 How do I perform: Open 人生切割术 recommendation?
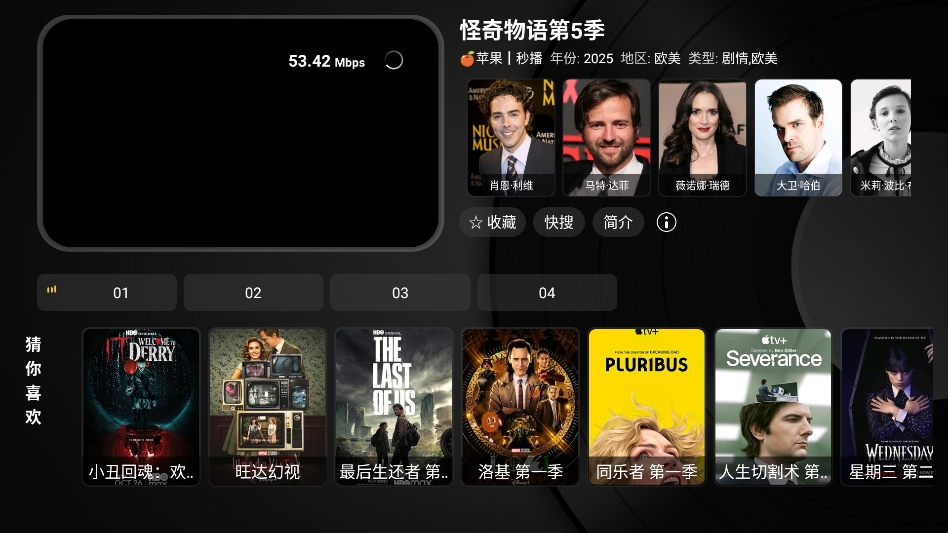(773, 406)
